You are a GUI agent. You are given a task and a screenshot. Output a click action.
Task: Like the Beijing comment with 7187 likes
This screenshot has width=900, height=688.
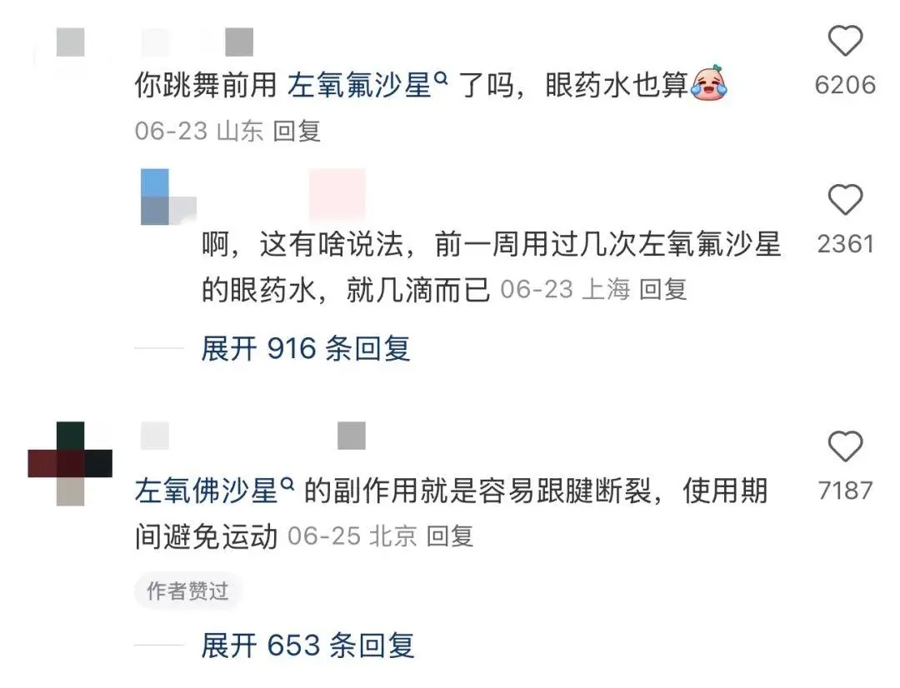845,446
